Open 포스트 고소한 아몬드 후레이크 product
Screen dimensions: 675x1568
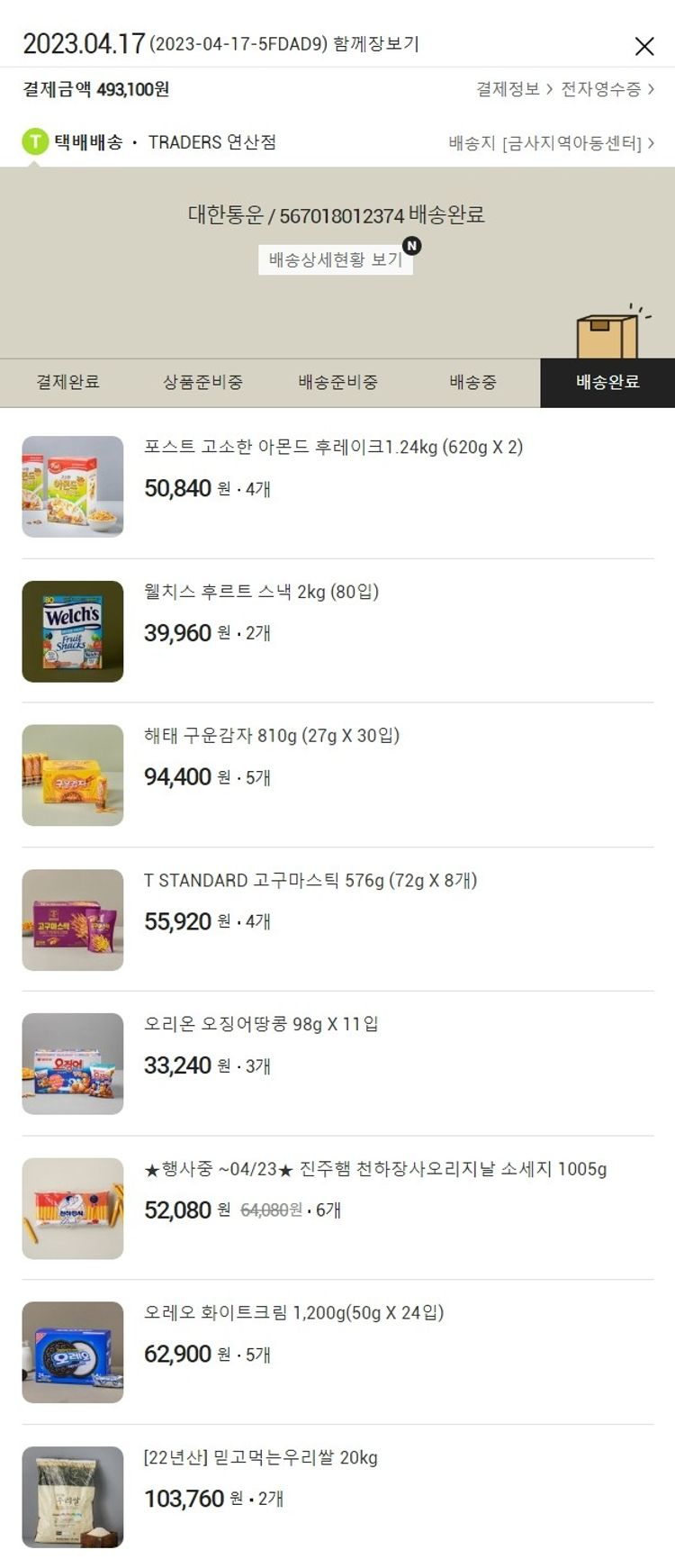tap(333, 448)
